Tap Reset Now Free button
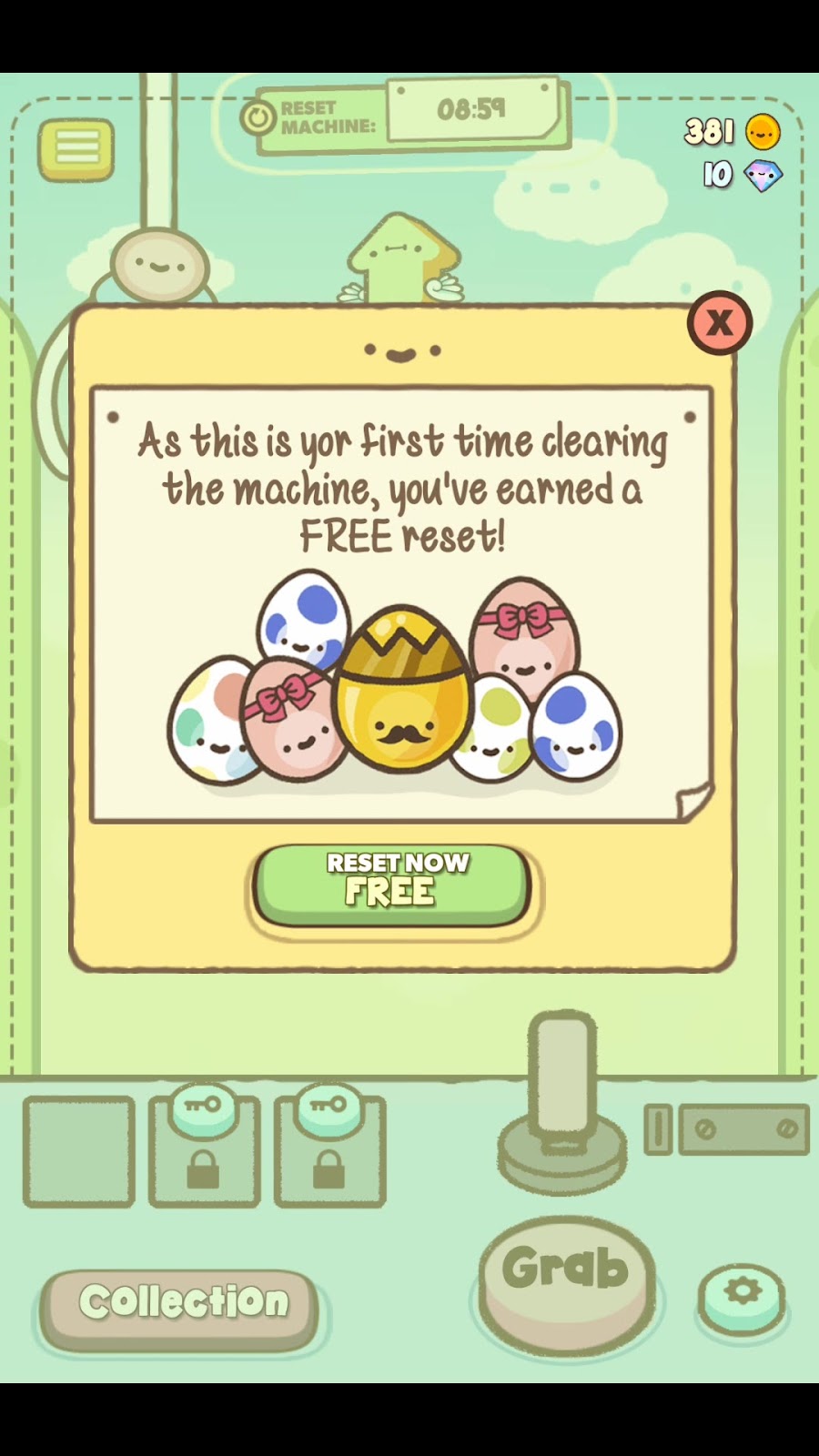This screenshot has width=819, height=1456. pos(393,883)
